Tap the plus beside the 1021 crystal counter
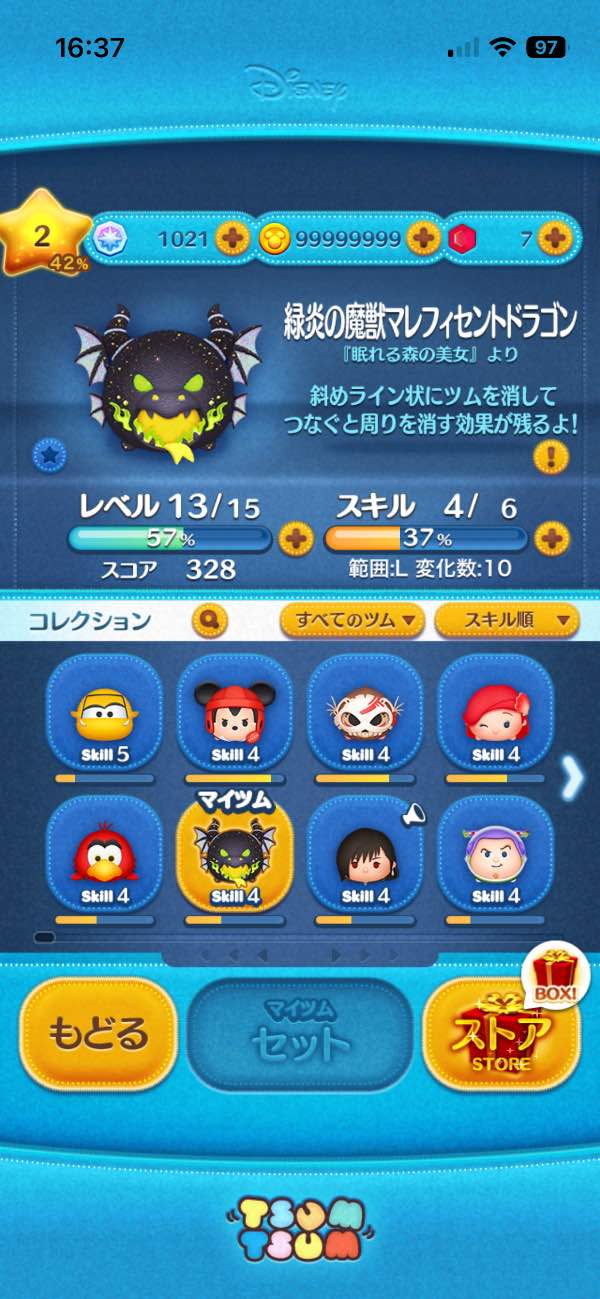 233,238
